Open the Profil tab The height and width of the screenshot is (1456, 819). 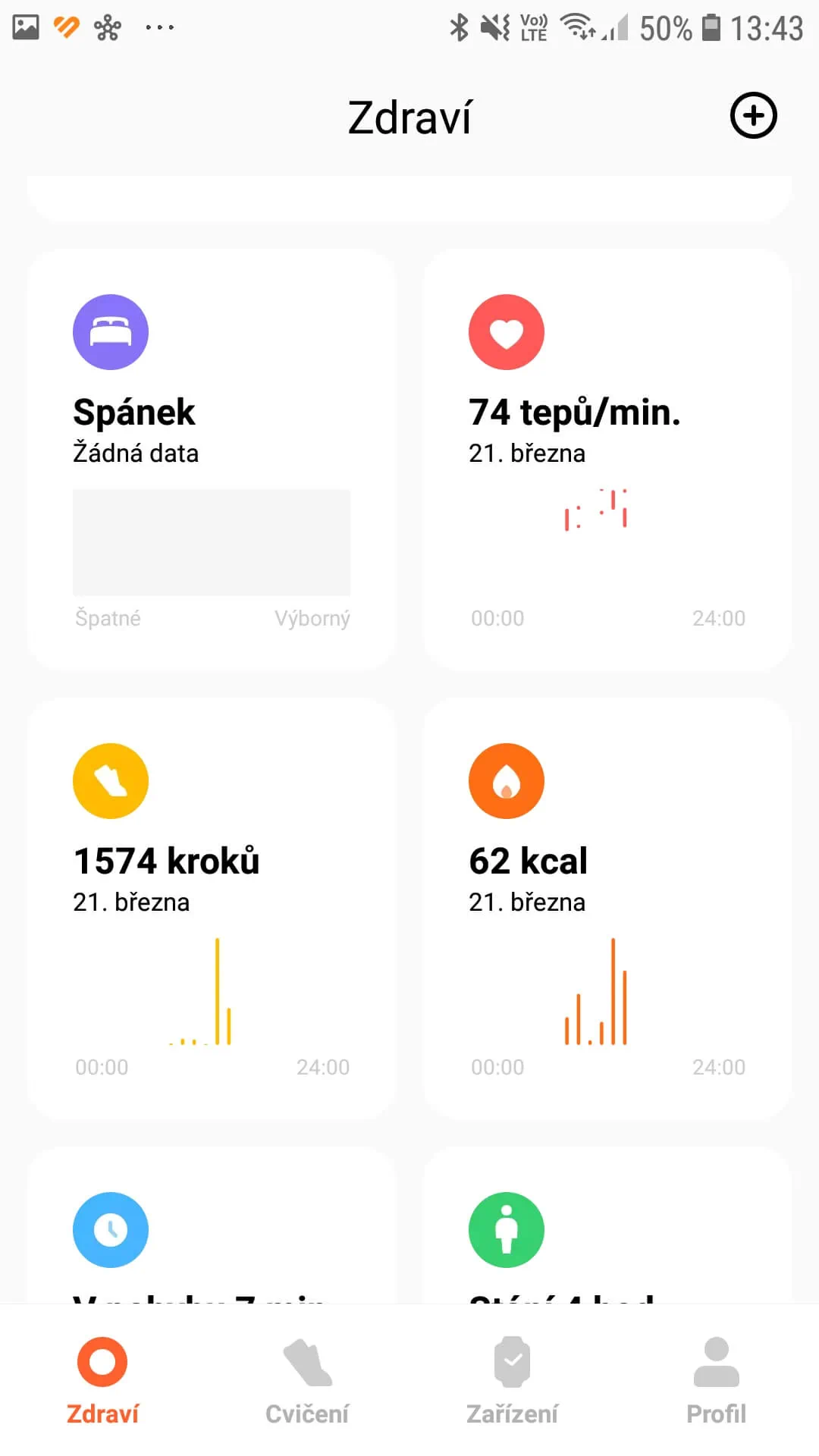717,1380
